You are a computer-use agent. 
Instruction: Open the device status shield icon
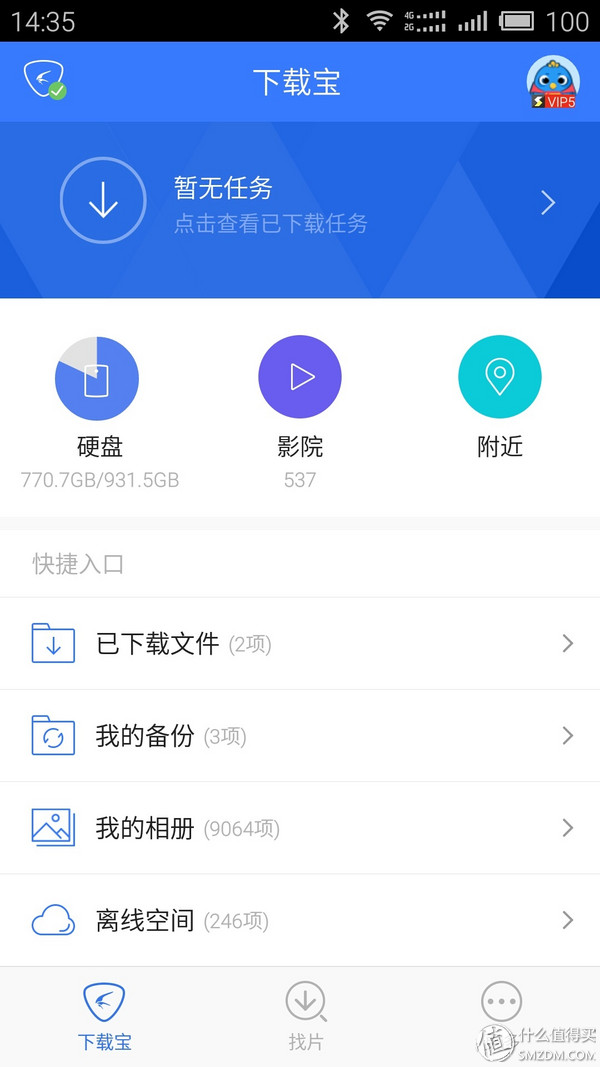click(44, 80)
